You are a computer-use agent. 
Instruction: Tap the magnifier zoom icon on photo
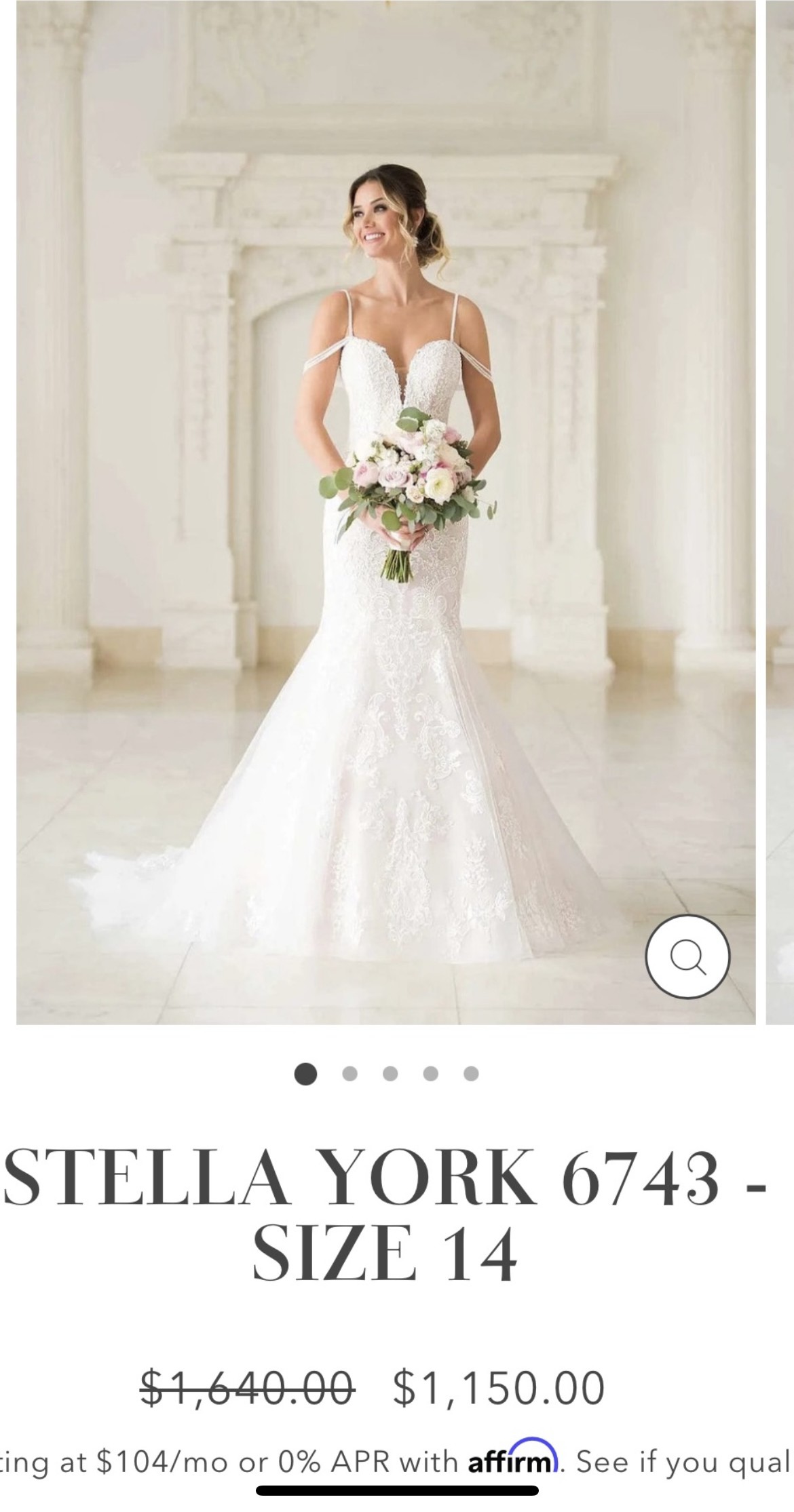687,956
